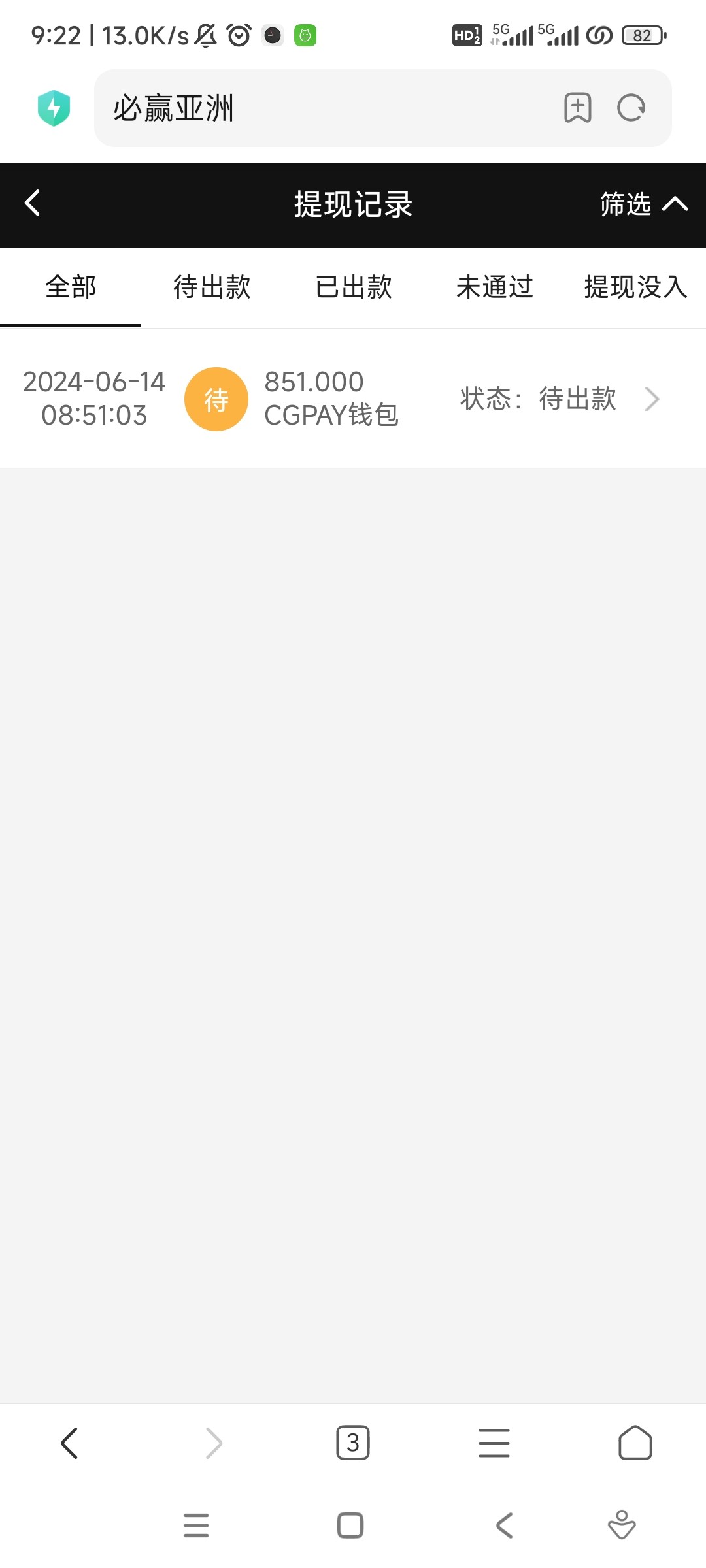Reload the current page
Screen dimensions: 706x1568
pos(631,108)
